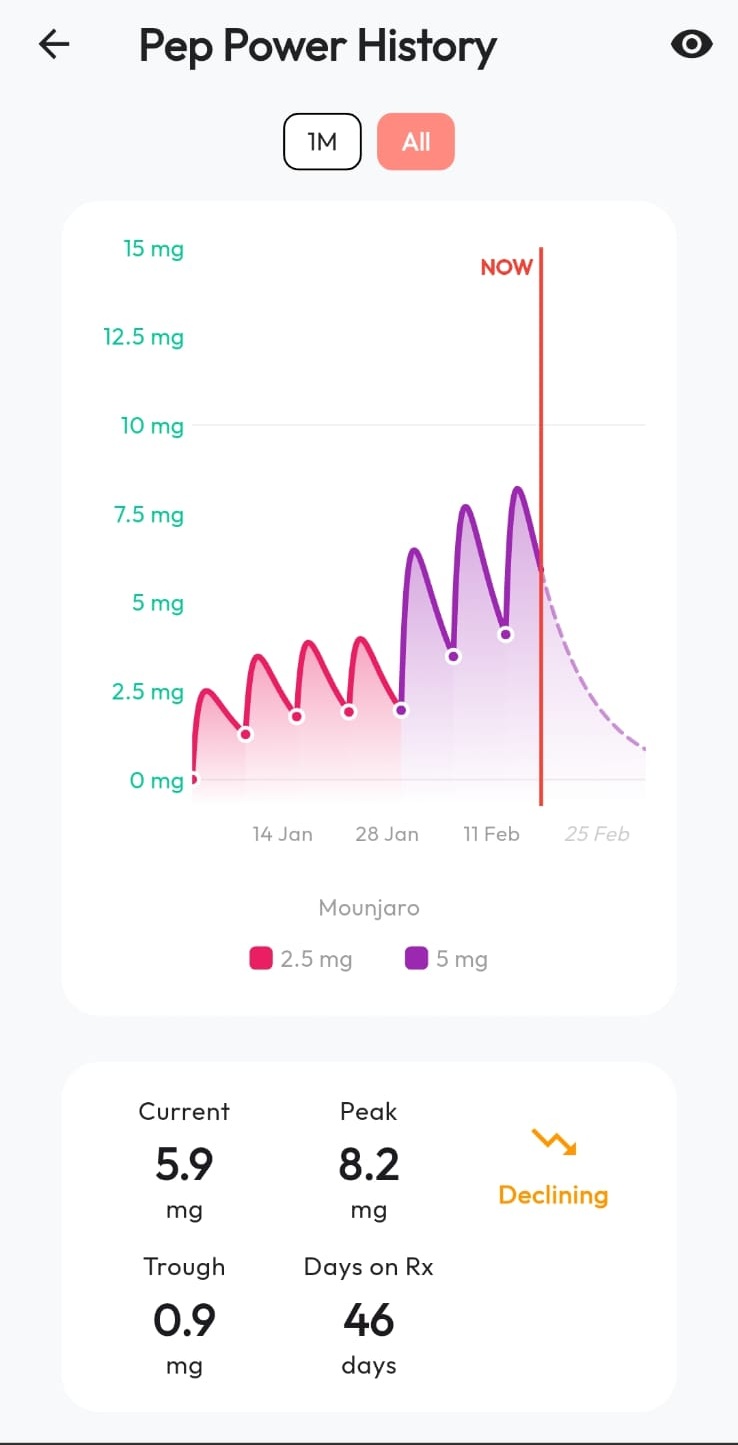Switch to the All time range tab

(415, 142)
